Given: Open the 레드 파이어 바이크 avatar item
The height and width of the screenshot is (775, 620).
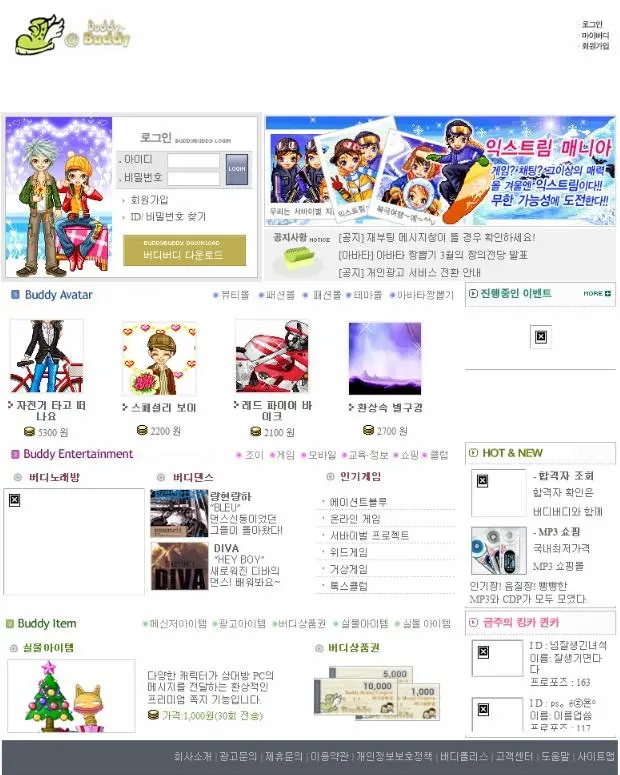Looking at the screenshot, I should click(x=272, y=358).
